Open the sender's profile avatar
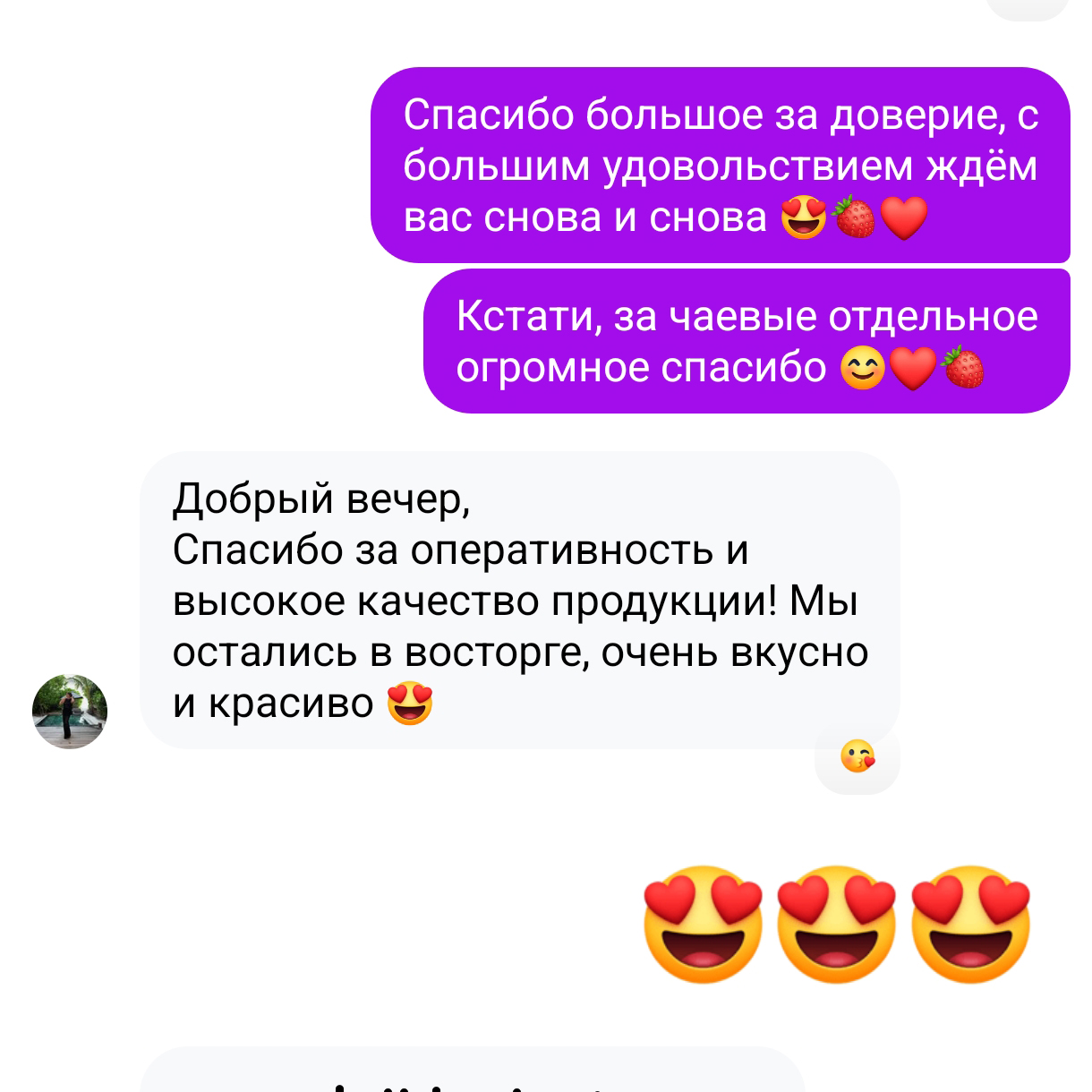The width and height of the screenshot is (1092, 1092). pyautogui.click(x=70, y=712)
